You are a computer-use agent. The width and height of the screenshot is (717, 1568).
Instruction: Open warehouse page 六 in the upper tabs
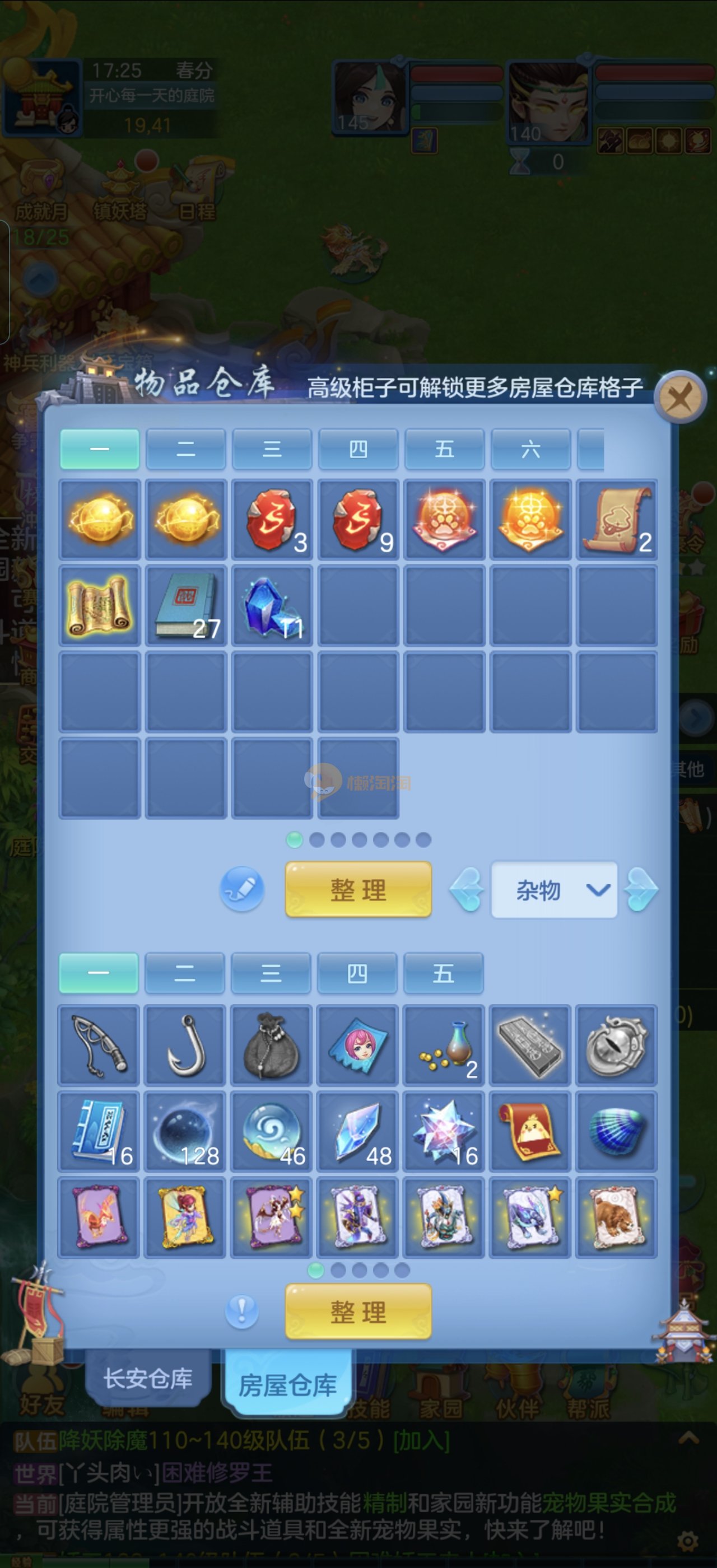click(x=530, y=449)
